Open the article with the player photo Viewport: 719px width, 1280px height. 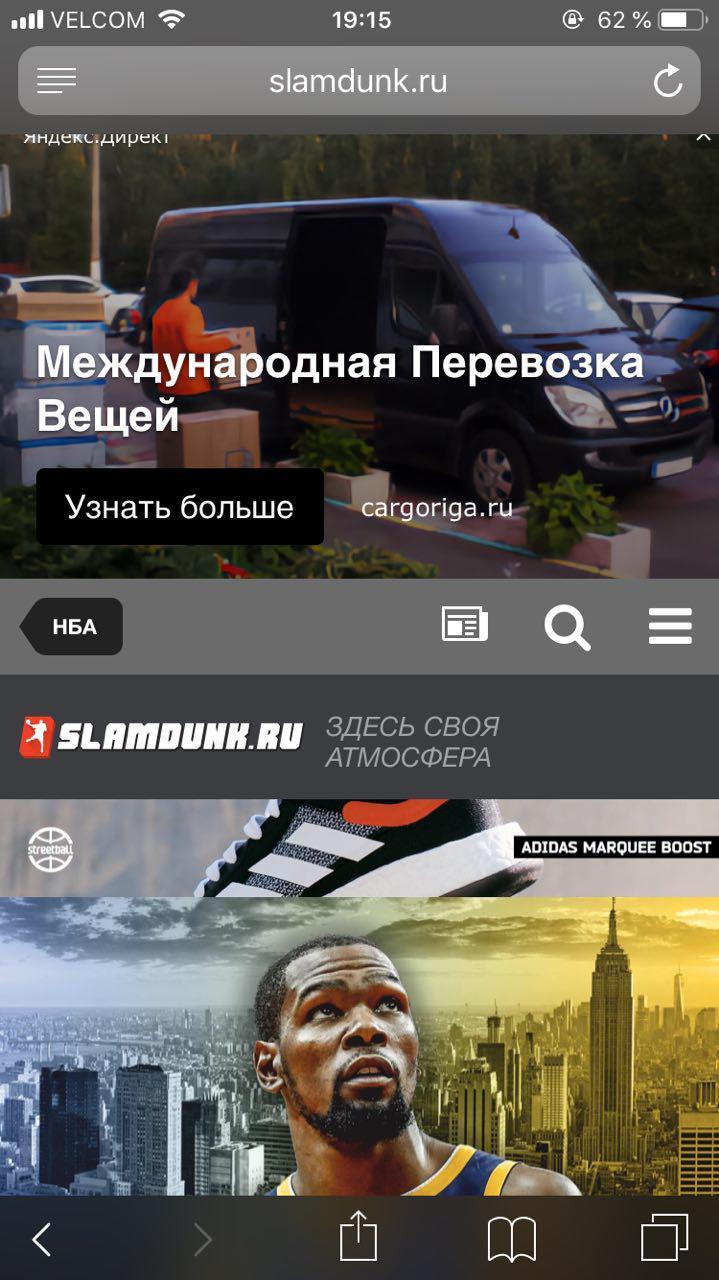click(359, 1046)
